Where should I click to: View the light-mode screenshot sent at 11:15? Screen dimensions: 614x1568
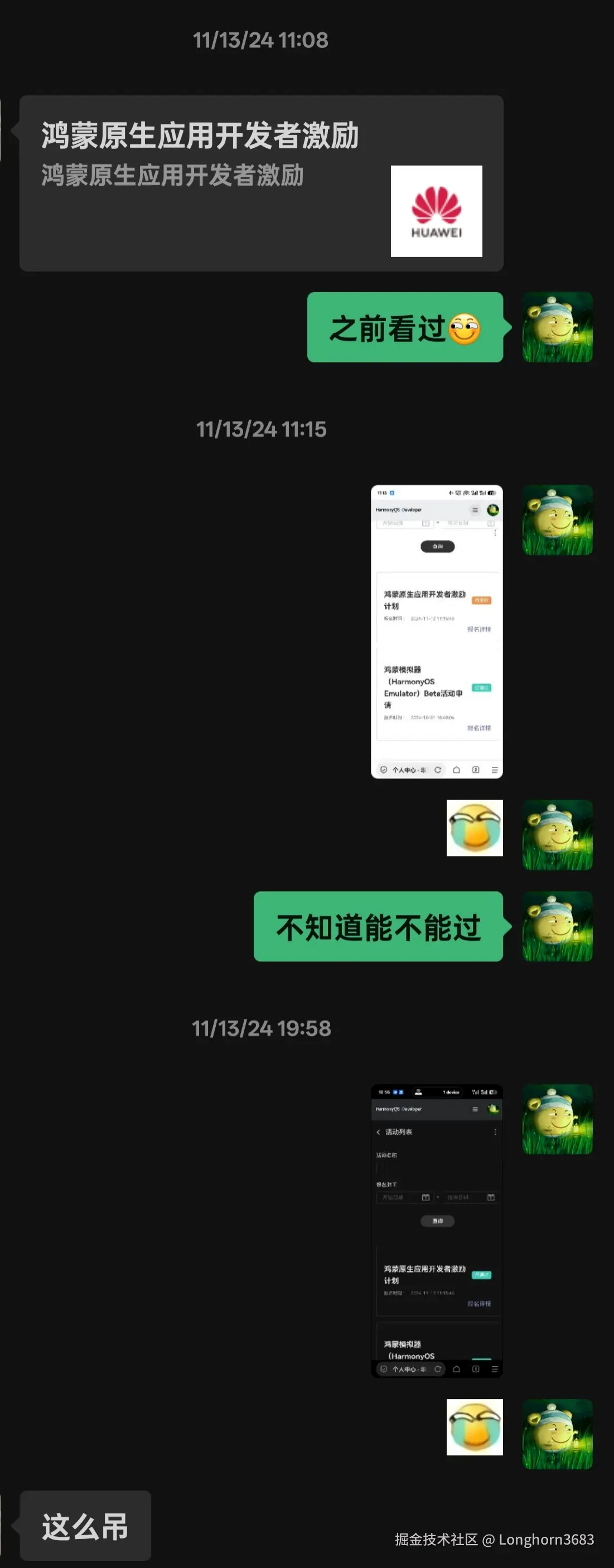tap(436, 631)
